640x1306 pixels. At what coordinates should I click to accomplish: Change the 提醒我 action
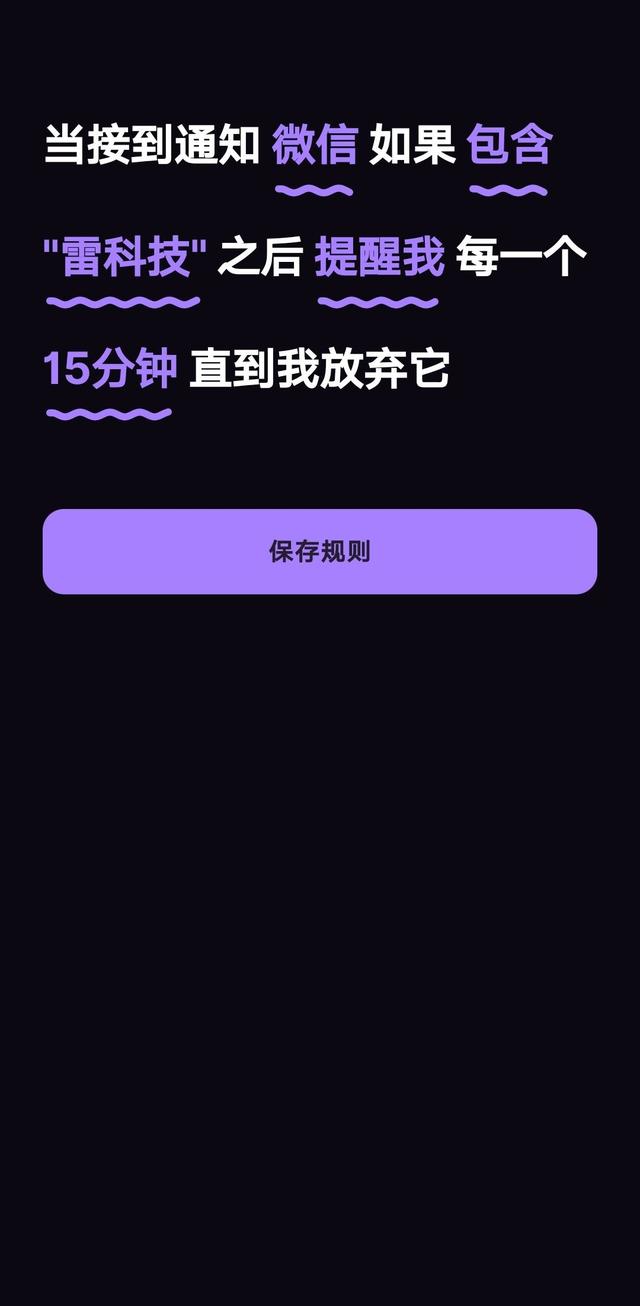click(379, 259)
